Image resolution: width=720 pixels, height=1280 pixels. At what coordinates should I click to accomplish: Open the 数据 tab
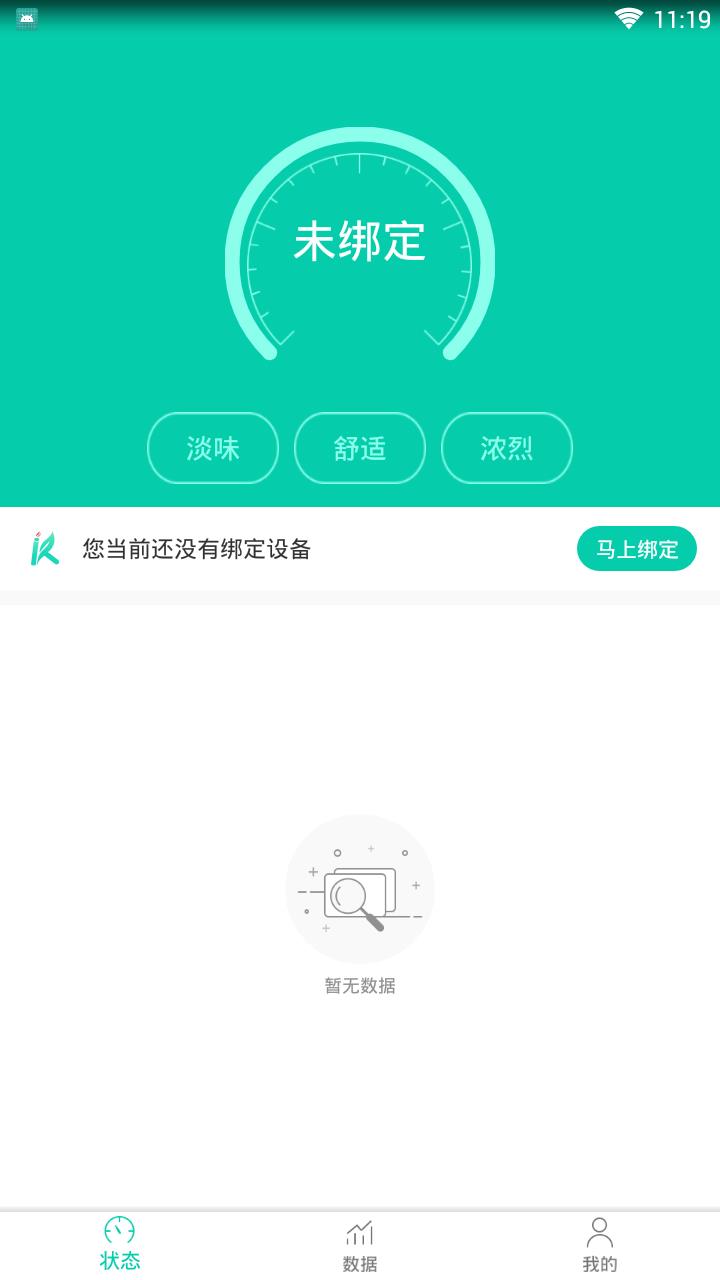tap(360, 1246)
